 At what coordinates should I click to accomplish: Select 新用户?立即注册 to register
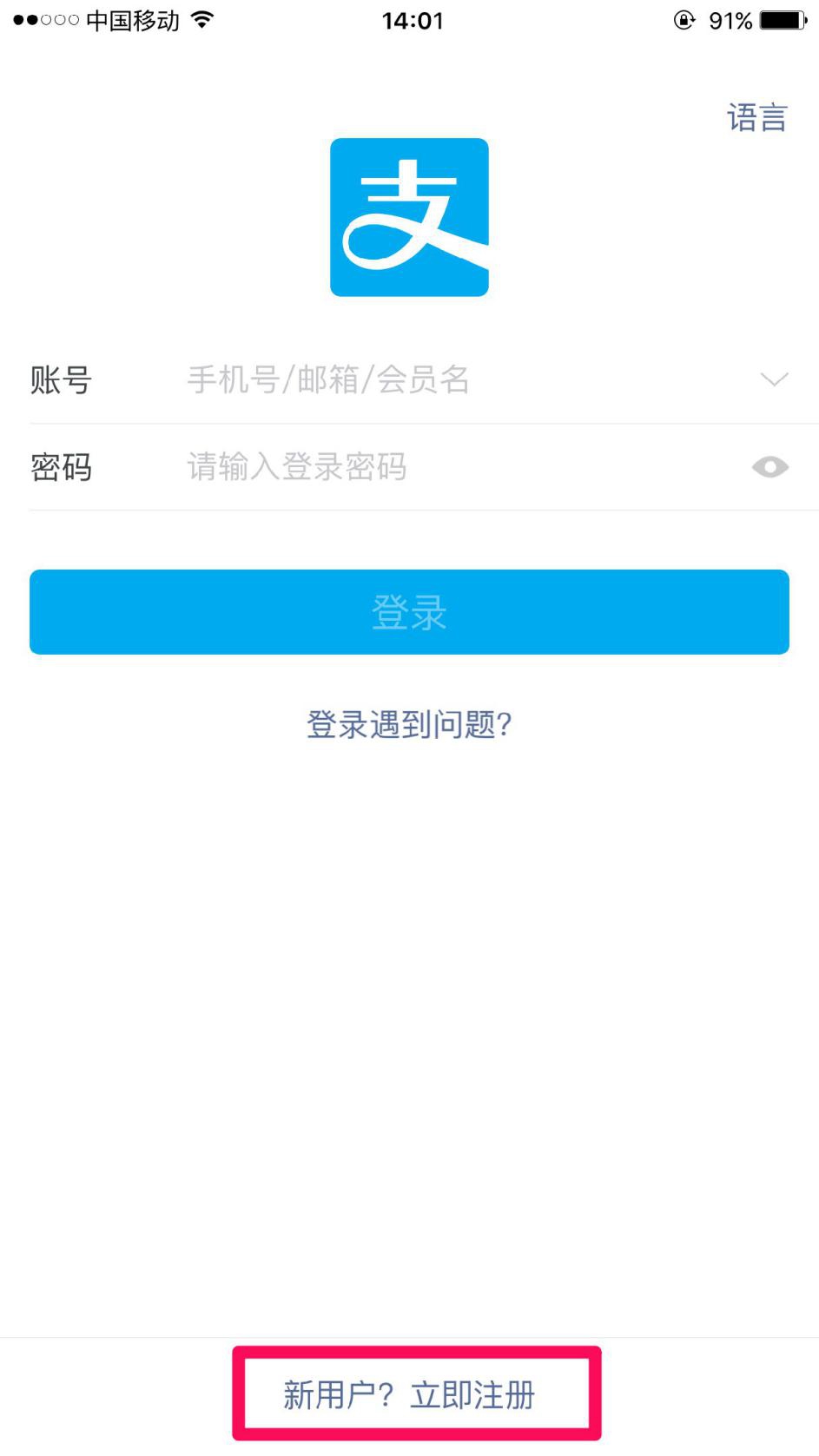(x=409, y=1394)
